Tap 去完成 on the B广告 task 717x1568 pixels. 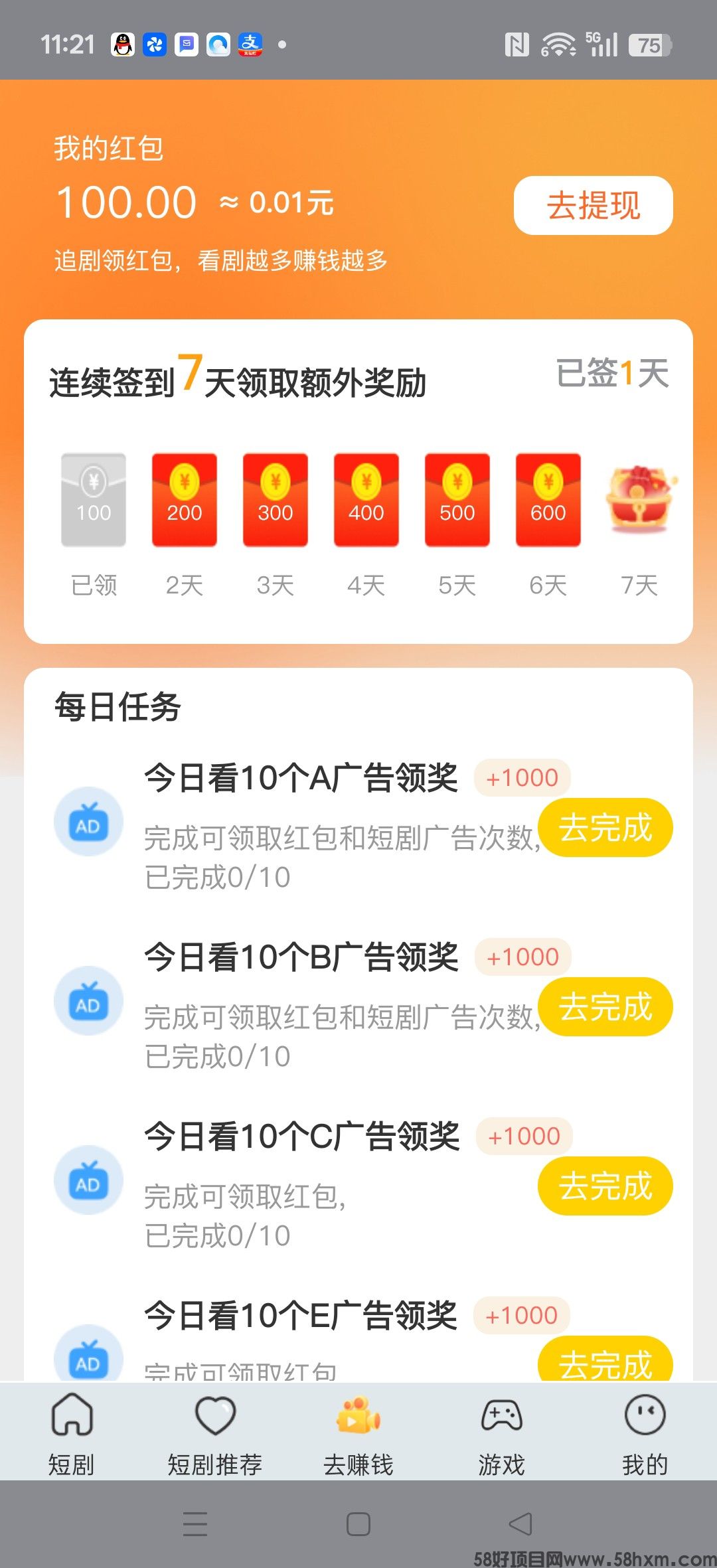tap(605, 1007)
